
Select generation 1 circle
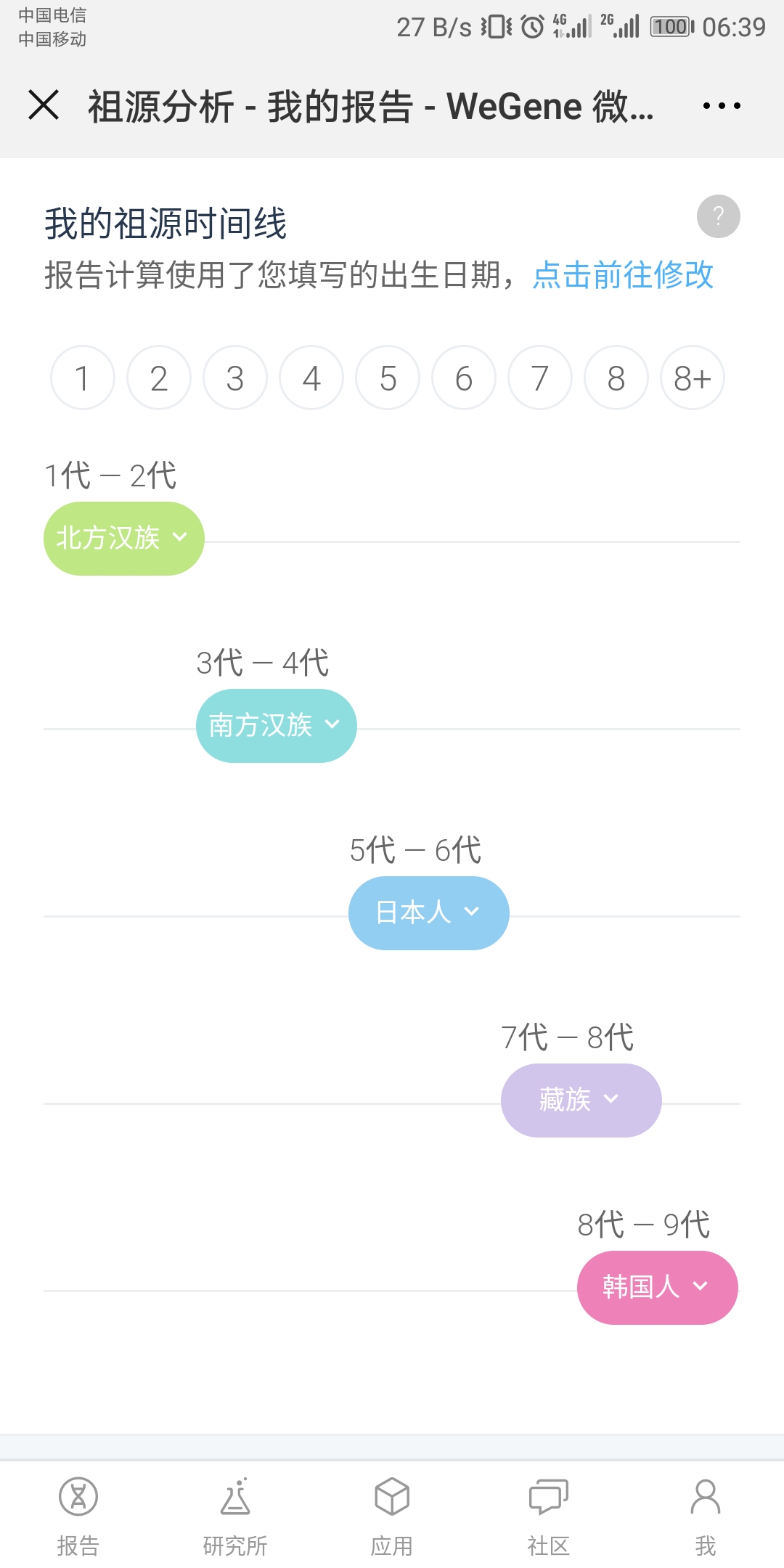pos(83,377)
